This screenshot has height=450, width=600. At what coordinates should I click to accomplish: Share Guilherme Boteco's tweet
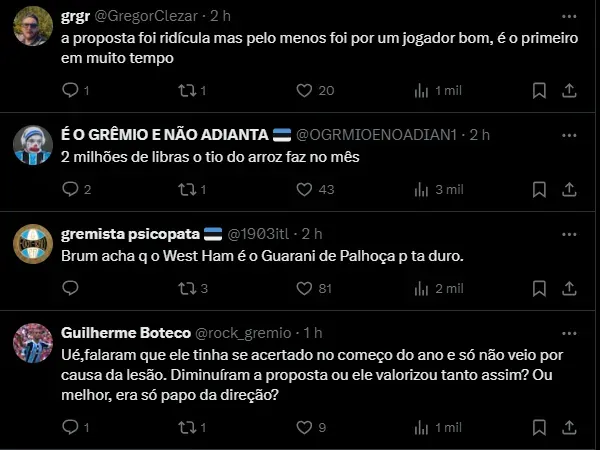pyautogui.click(x=568, y=426)
